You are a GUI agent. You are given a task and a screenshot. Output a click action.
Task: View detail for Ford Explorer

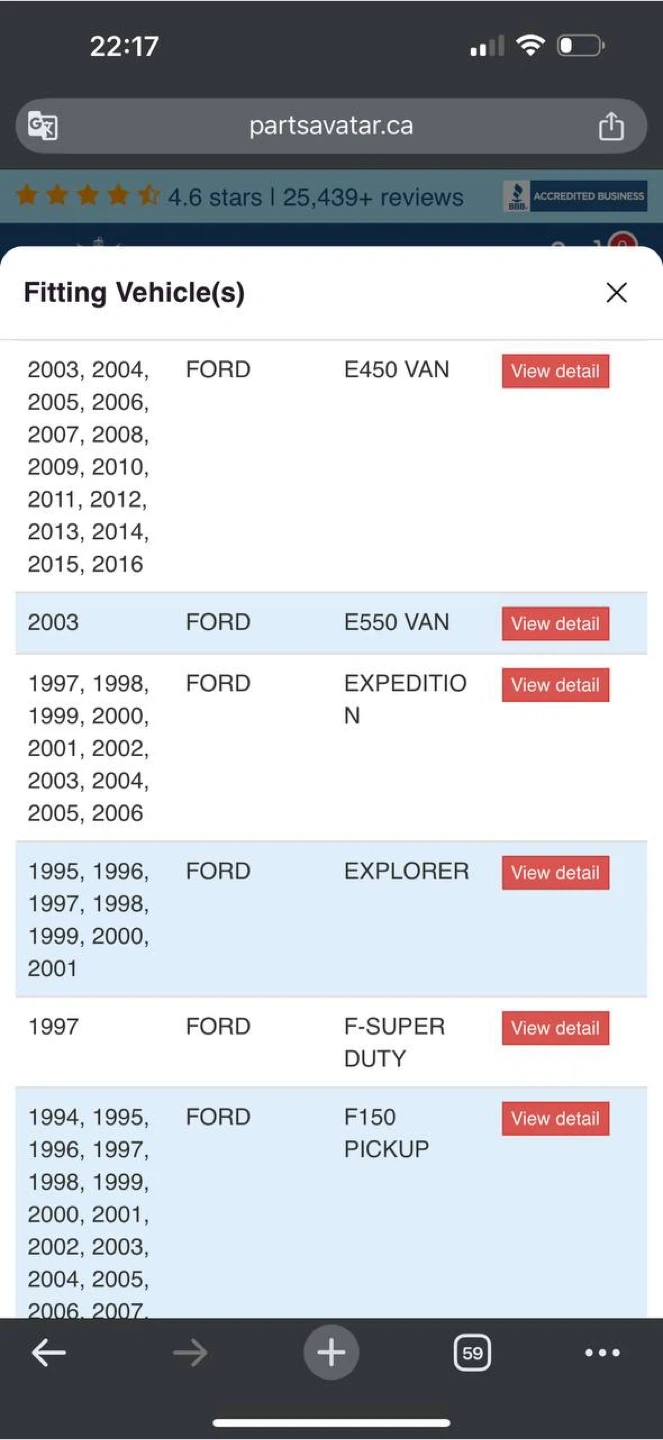click(555, 873)
